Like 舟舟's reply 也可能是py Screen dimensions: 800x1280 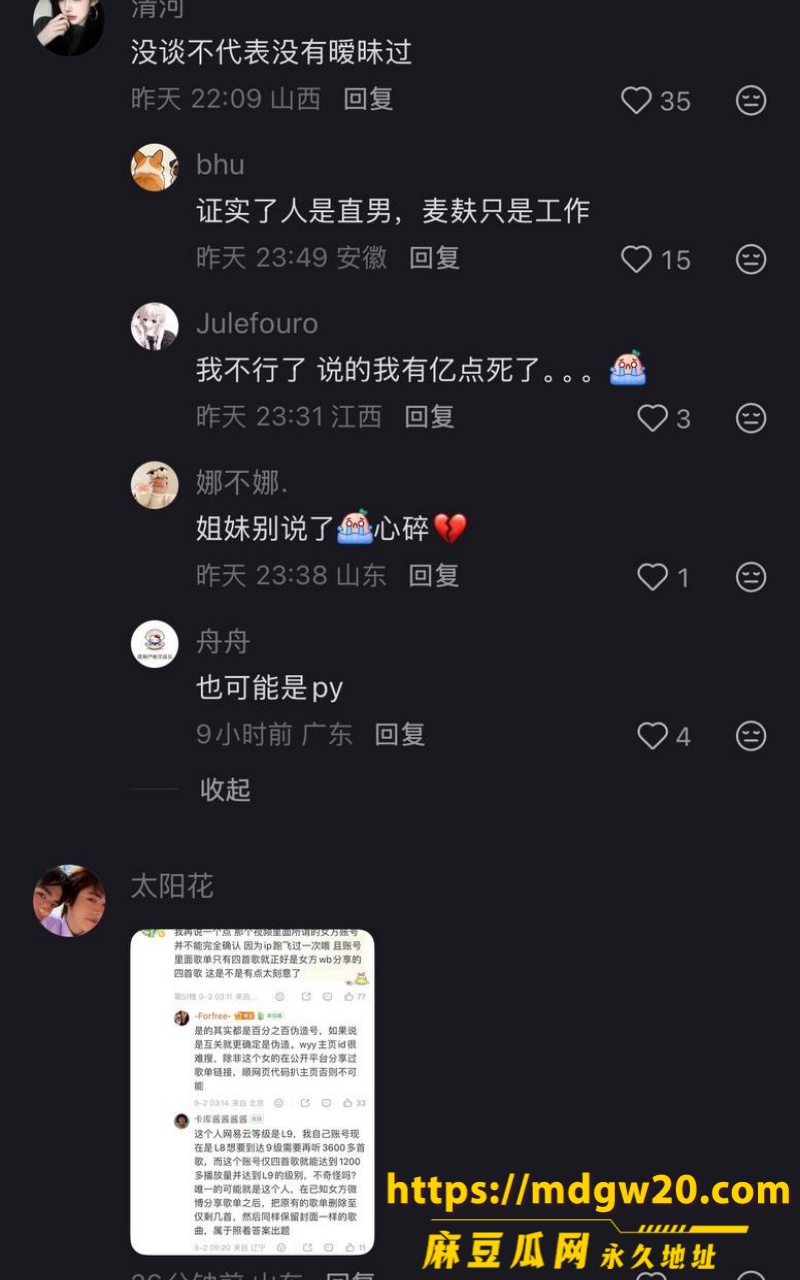pos(653,736)
